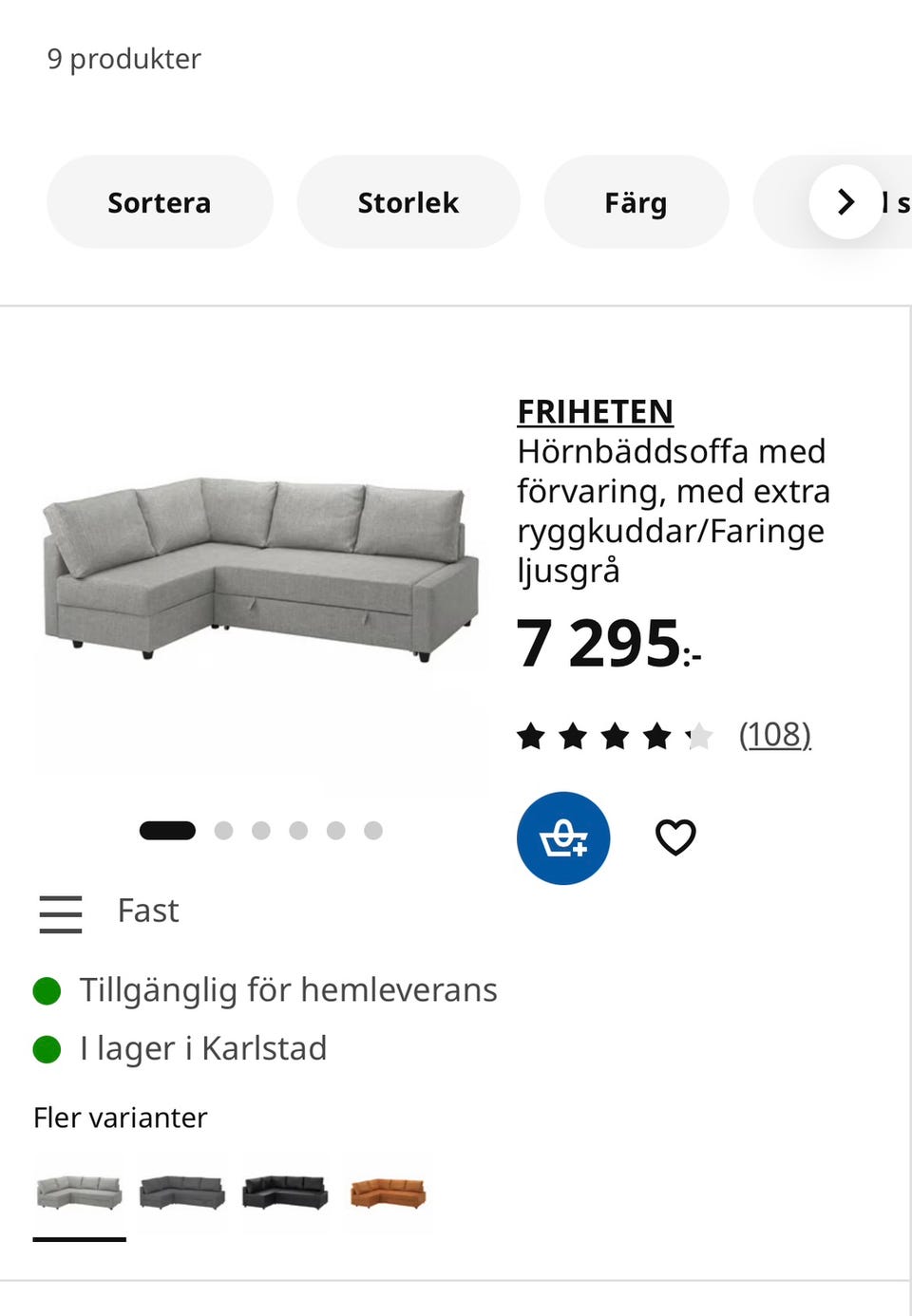
Task: Open the Sortera filter options
Action: (x=160, y=202)
